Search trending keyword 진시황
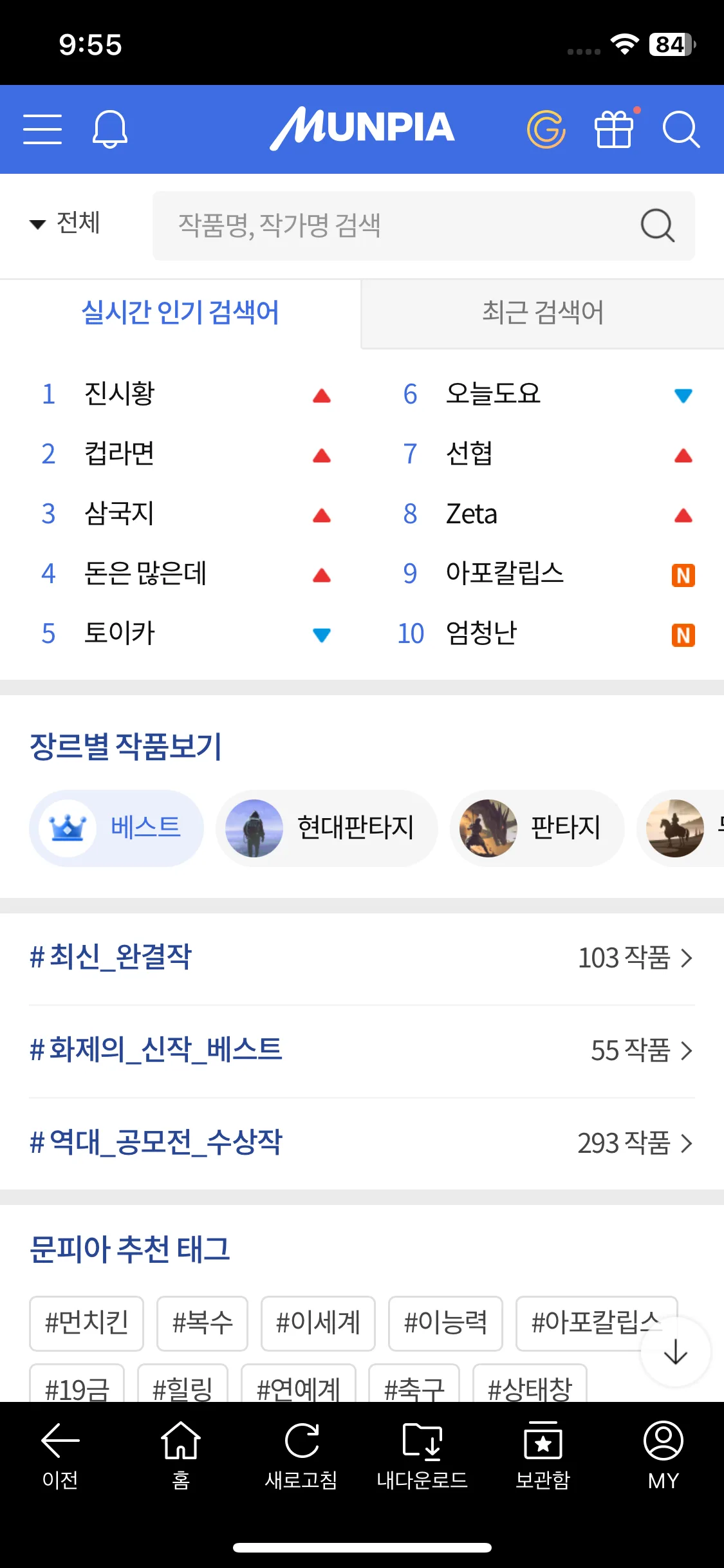 [x=120, y=393]
